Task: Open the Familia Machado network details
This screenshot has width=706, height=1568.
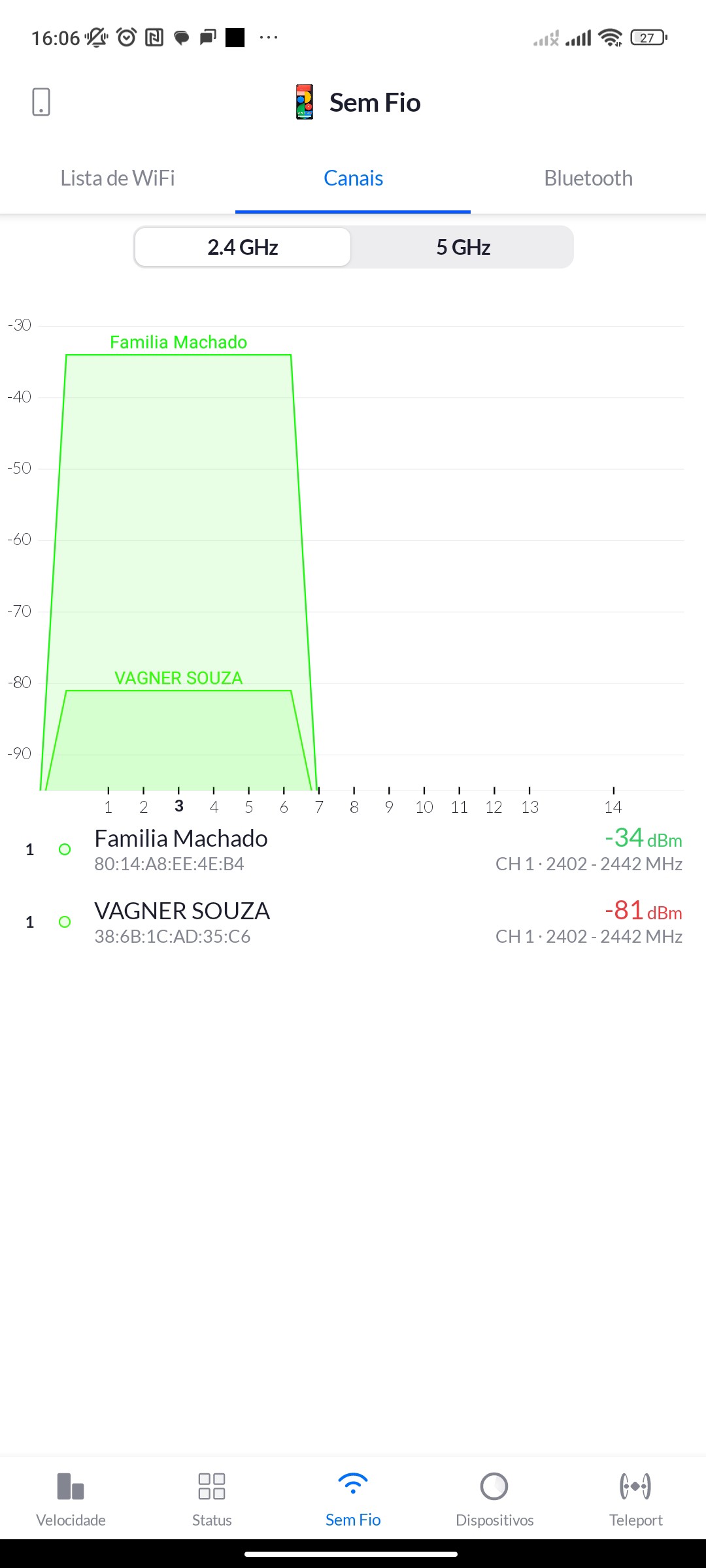Action: click(x=353, y=849)
